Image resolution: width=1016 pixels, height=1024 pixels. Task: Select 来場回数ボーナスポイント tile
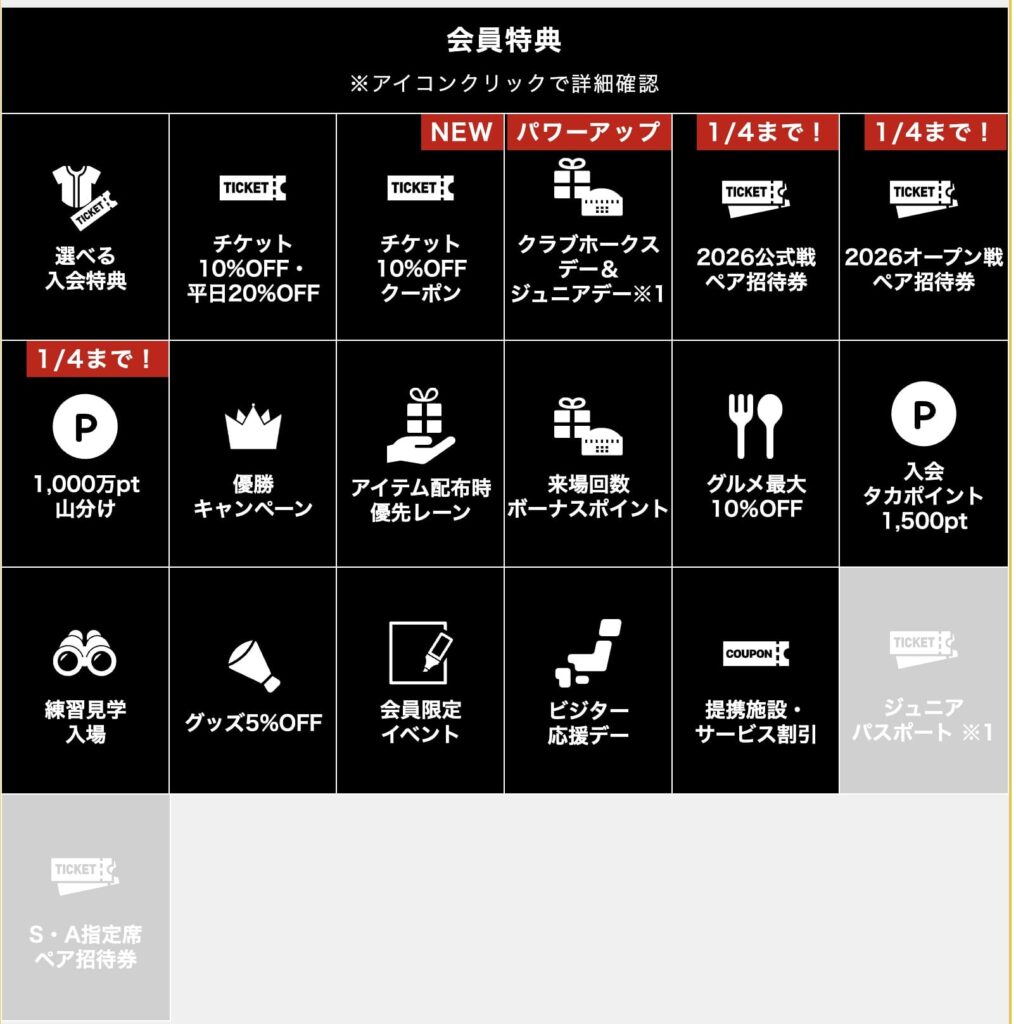[x=587, y=455]
